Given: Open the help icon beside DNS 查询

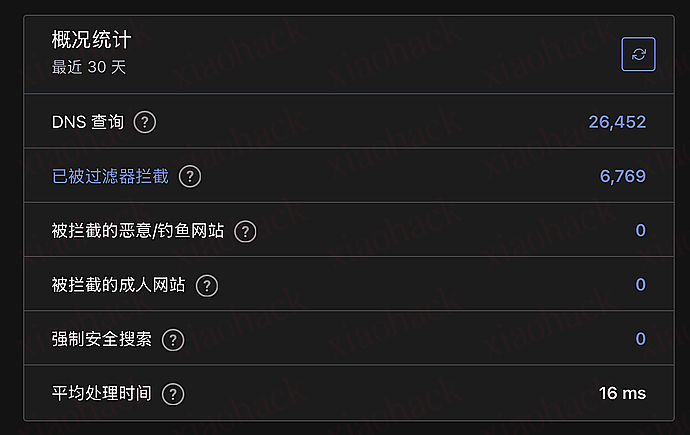Looking at the screenshot, I should (x=145, y=123).
